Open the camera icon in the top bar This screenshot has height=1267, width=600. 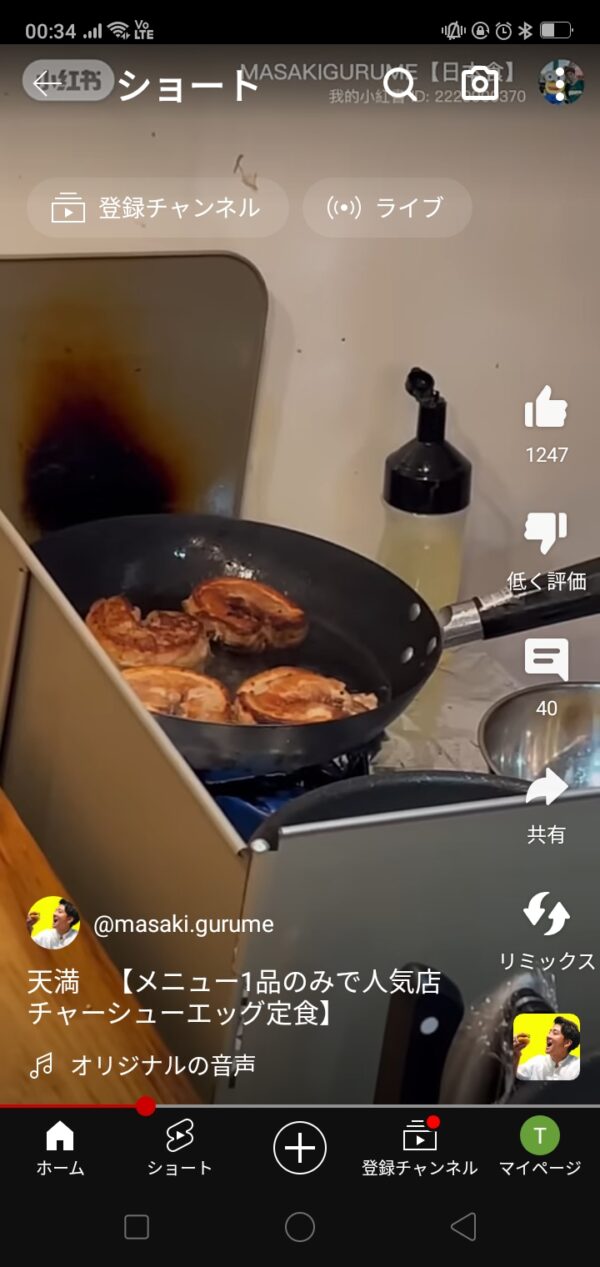point(480,84)
